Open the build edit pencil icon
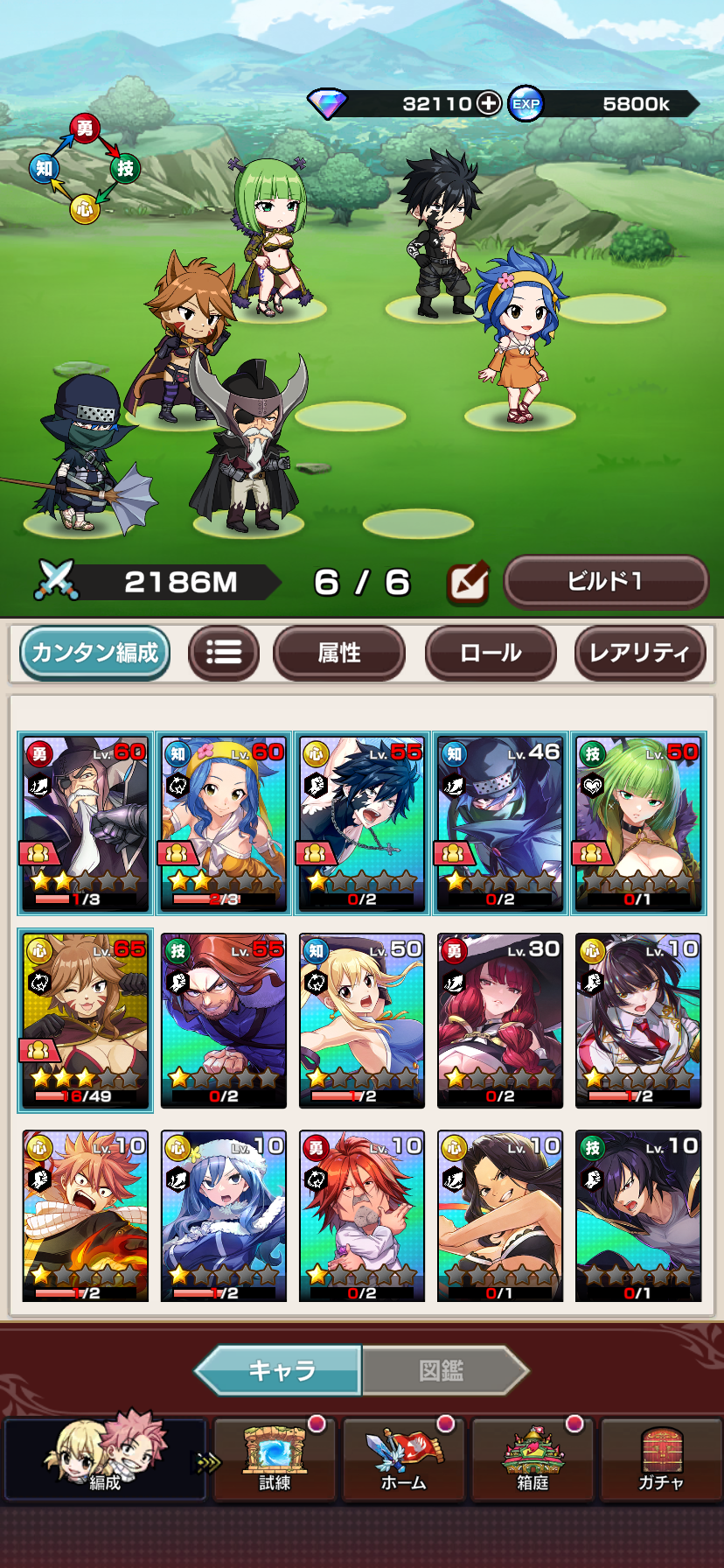 tap(467, 583)
